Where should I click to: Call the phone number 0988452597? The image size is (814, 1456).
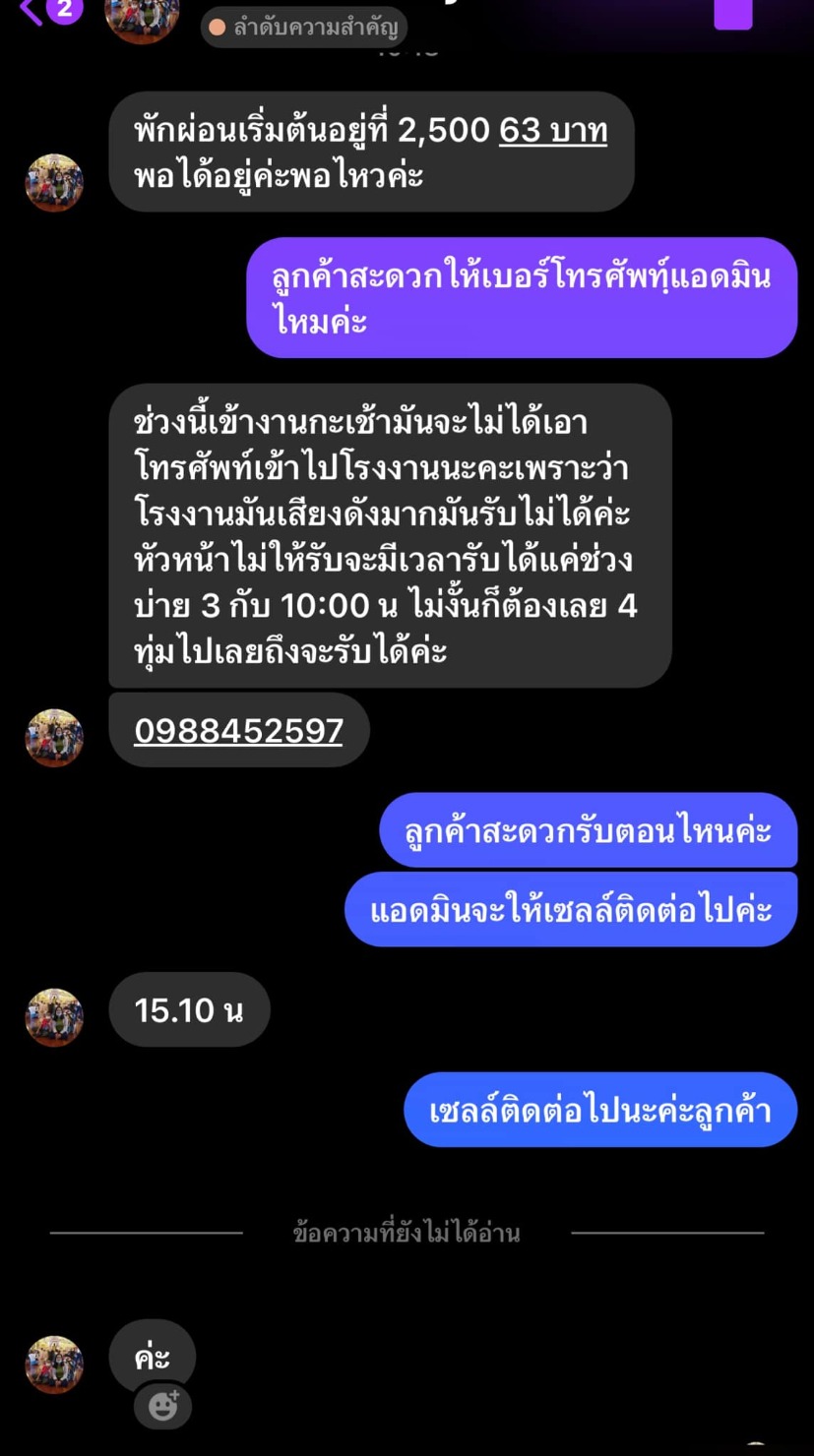(238, 730)
